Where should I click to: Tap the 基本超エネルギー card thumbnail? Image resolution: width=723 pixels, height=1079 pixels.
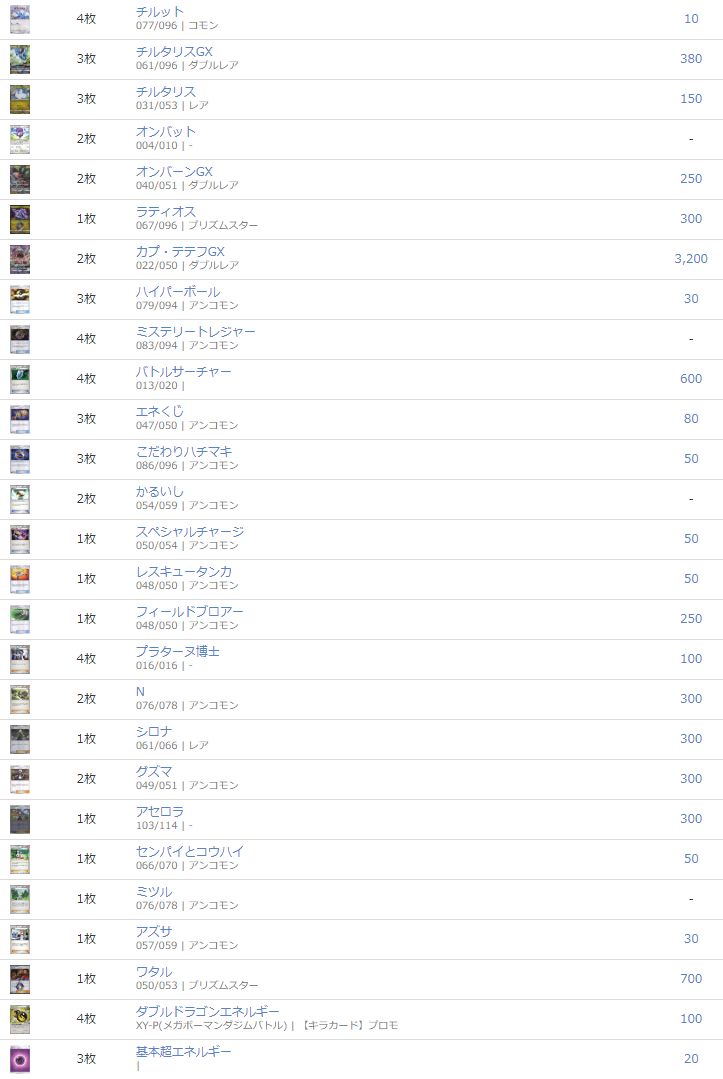click(x=20, y=1059)
